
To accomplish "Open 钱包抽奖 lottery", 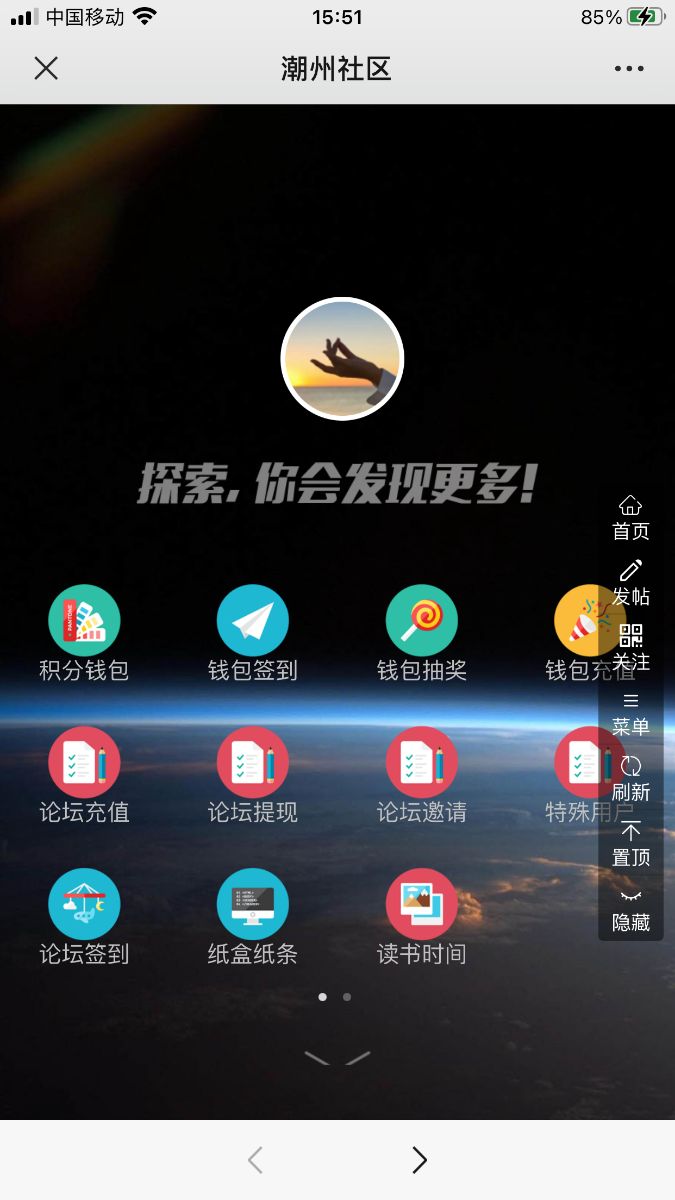I will point(422,621).
